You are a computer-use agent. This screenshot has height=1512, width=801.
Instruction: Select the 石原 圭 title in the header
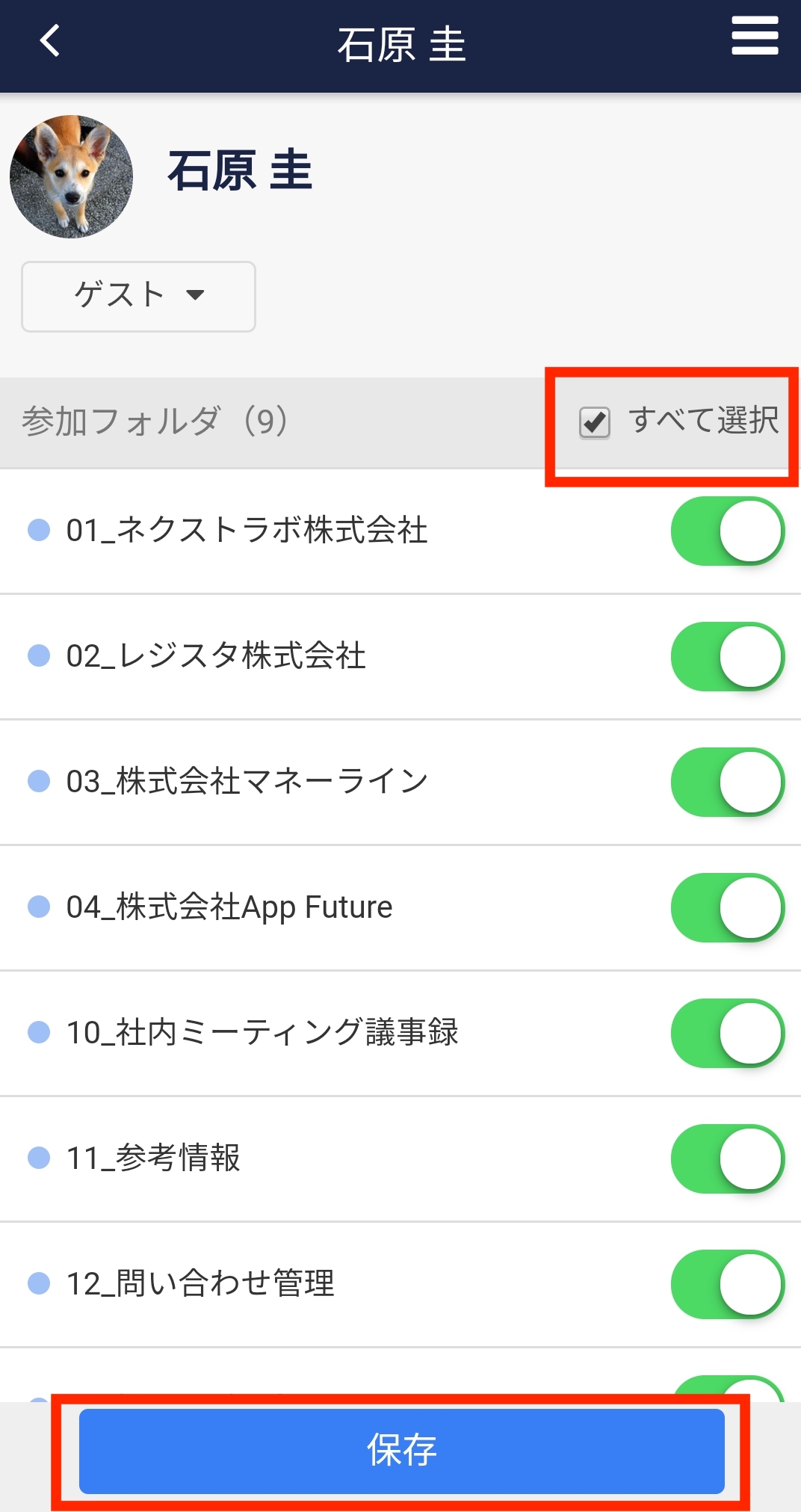(x=400, y=44)
